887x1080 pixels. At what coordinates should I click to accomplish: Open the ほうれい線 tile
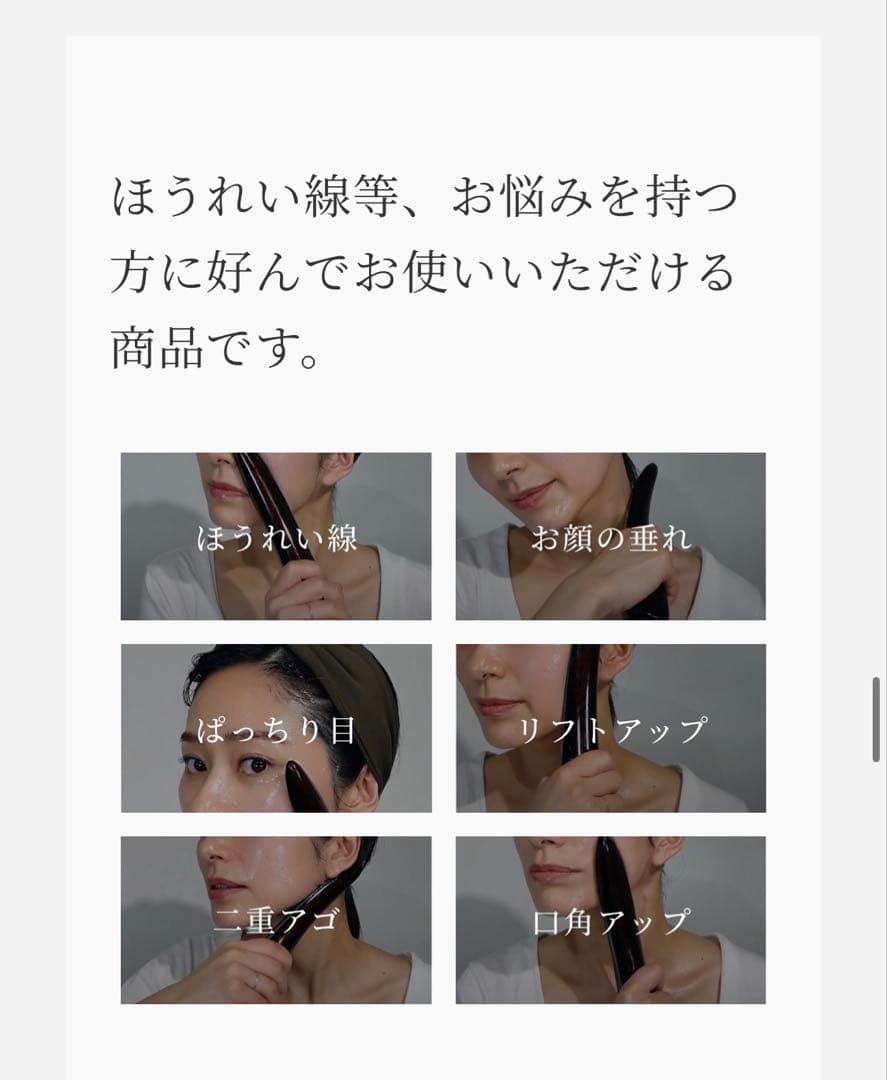click(276, 536)
